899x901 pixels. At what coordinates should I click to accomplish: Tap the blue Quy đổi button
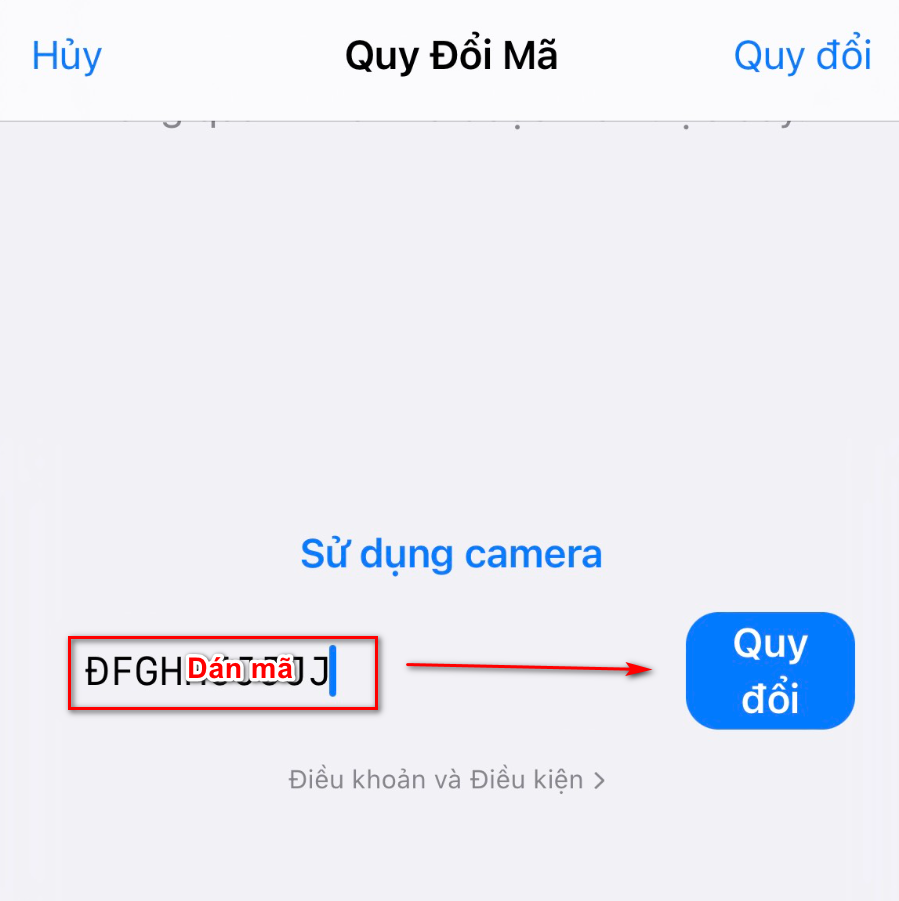point(769,670)
